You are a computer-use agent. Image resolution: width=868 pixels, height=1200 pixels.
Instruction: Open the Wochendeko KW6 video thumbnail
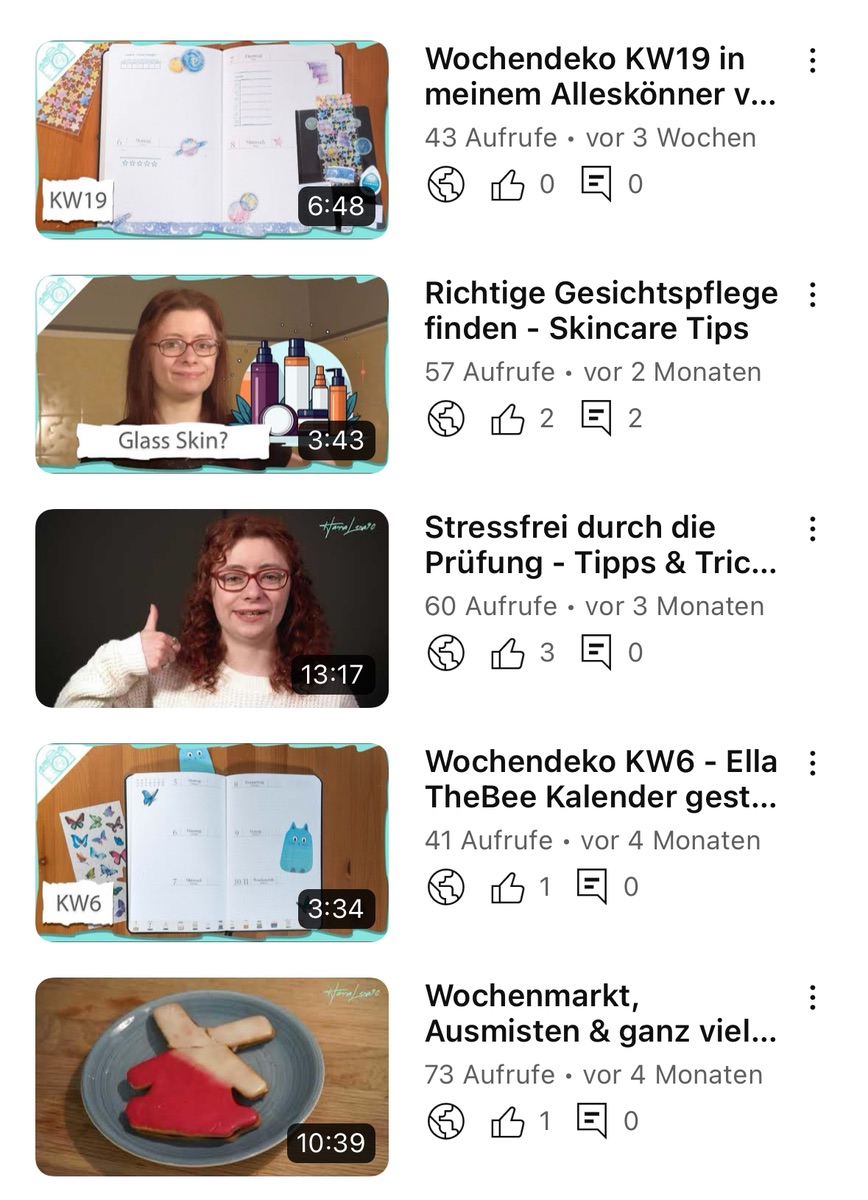[211, 842]
